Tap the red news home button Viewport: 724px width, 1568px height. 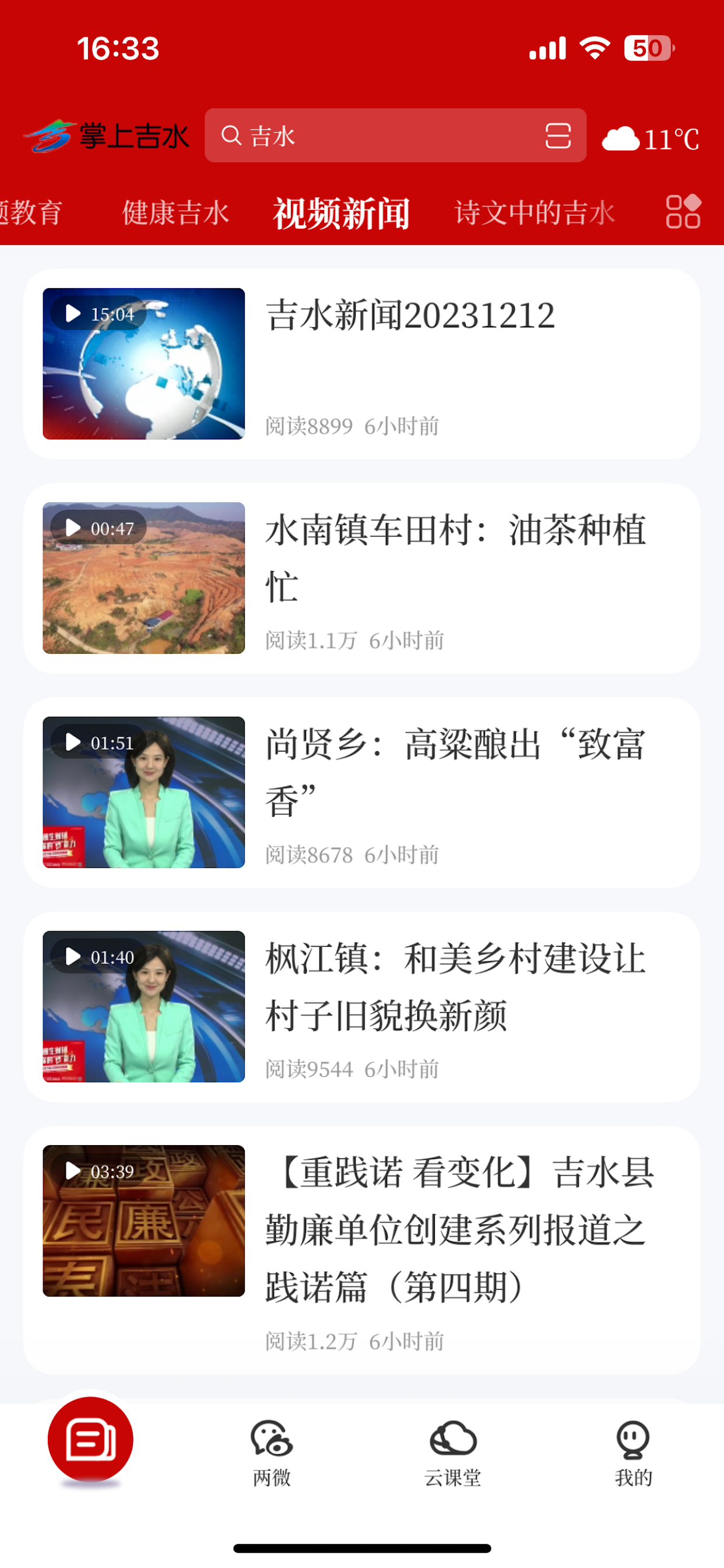91,1440
